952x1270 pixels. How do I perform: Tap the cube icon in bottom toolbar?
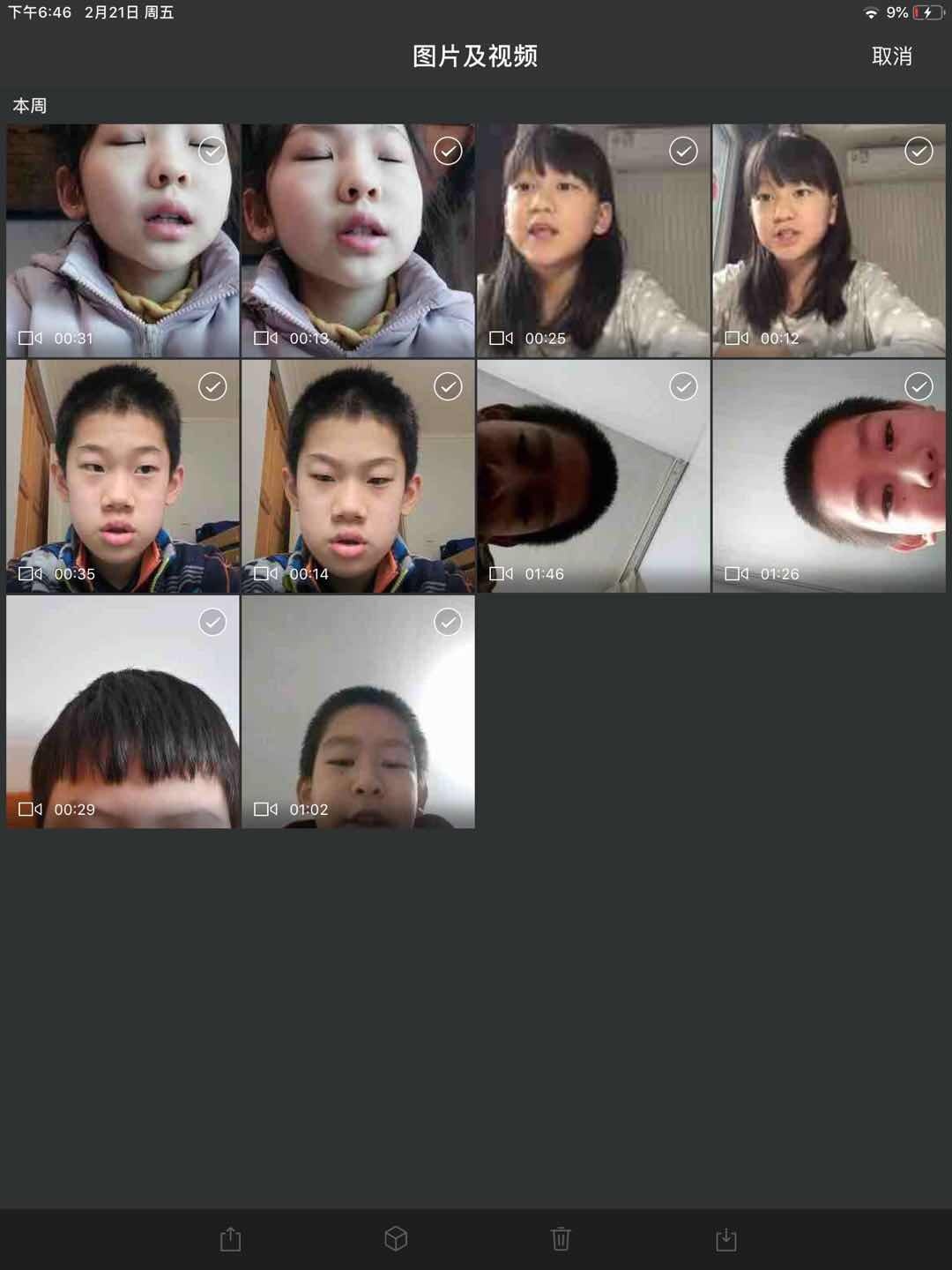pos(396,1239)
